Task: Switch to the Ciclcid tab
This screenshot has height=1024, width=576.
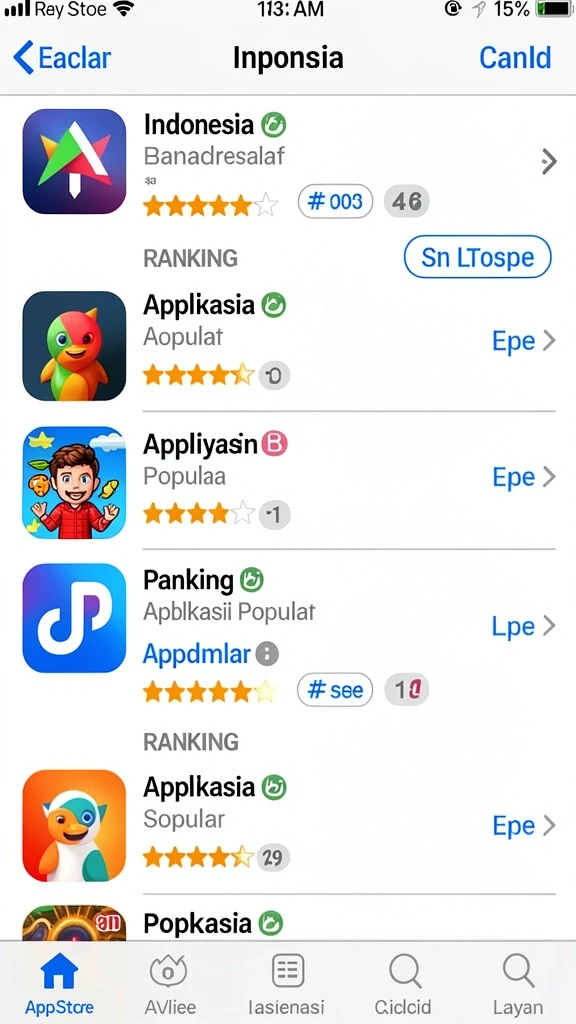Action: click(404, 984)
